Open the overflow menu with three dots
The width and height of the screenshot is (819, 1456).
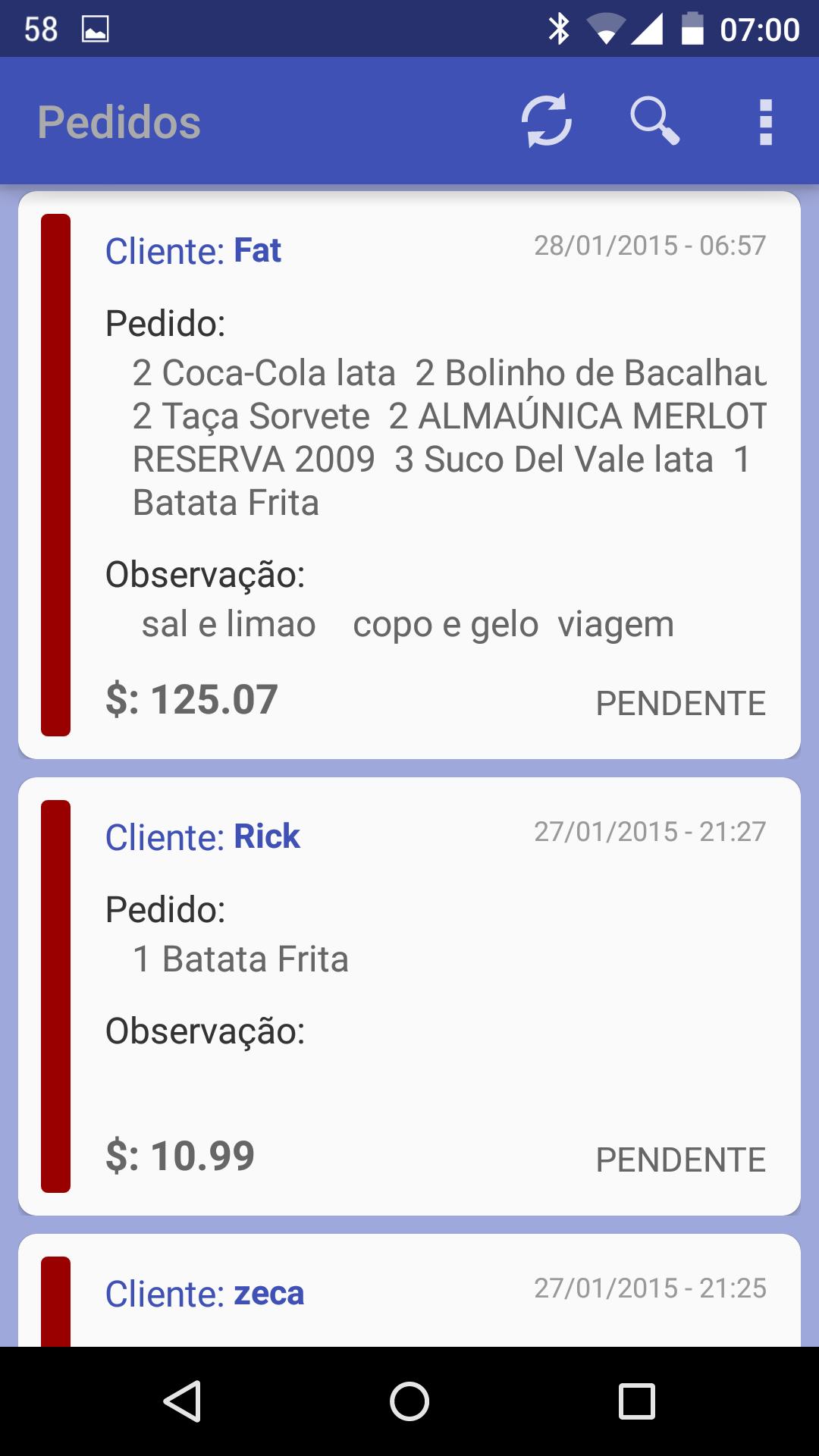[766, 121]
